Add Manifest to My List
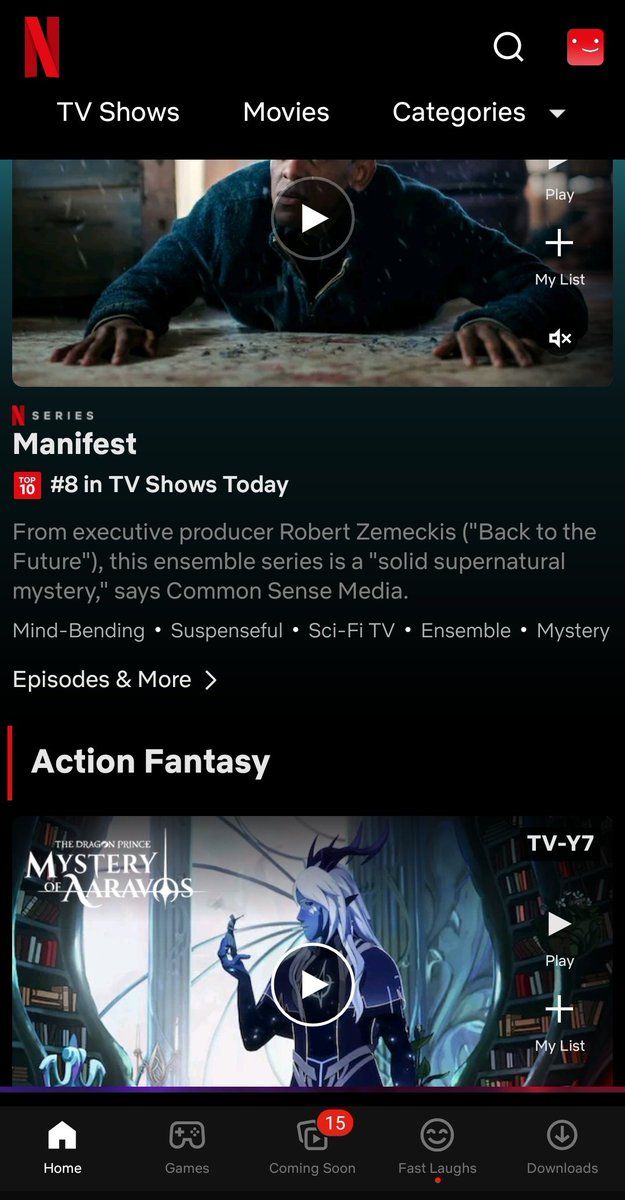The width and height of the screenshot is (625, 1200). [559, 254]
